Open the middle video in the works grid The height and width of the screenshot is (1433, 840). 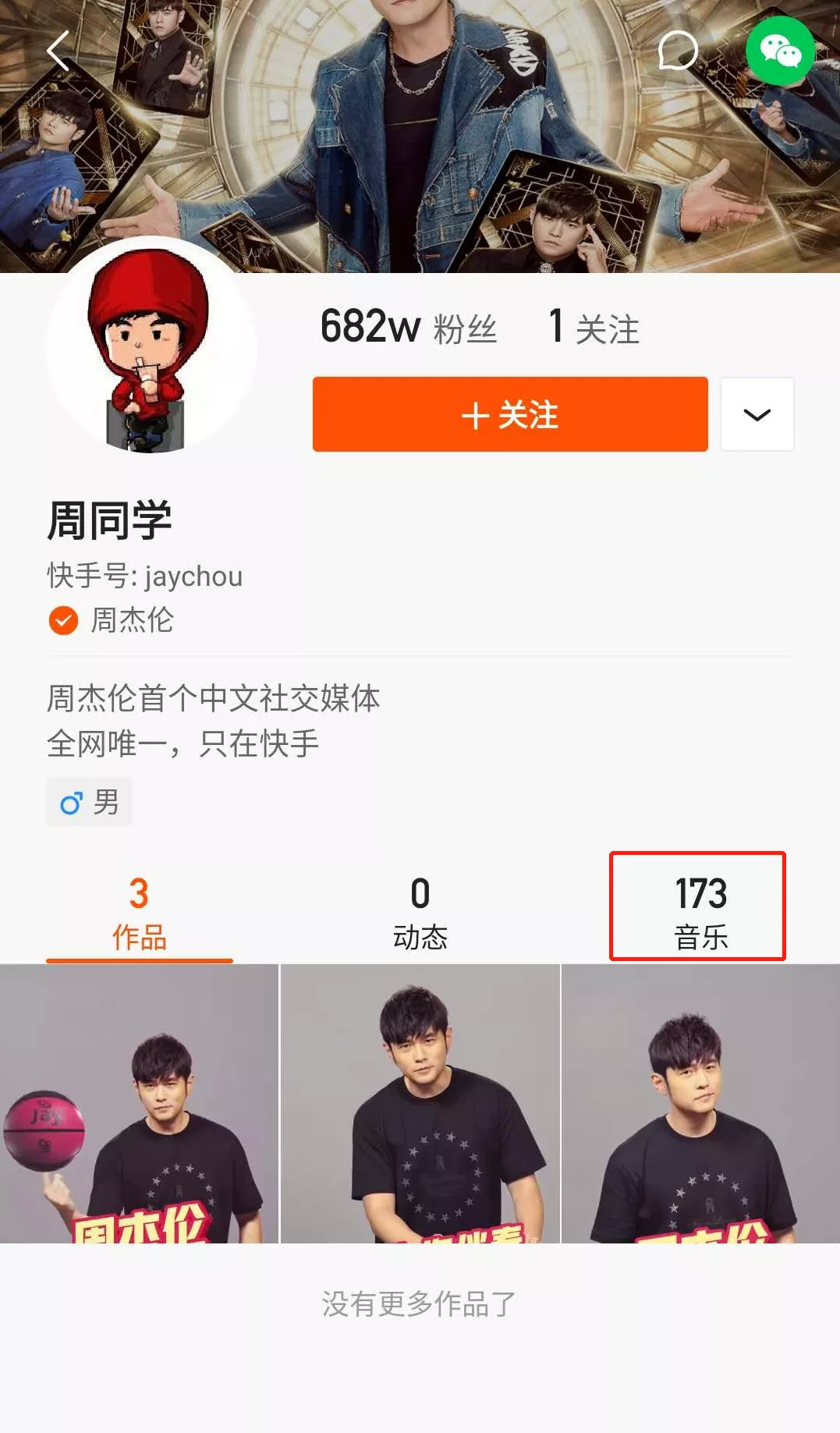(x=420, y=1103)
